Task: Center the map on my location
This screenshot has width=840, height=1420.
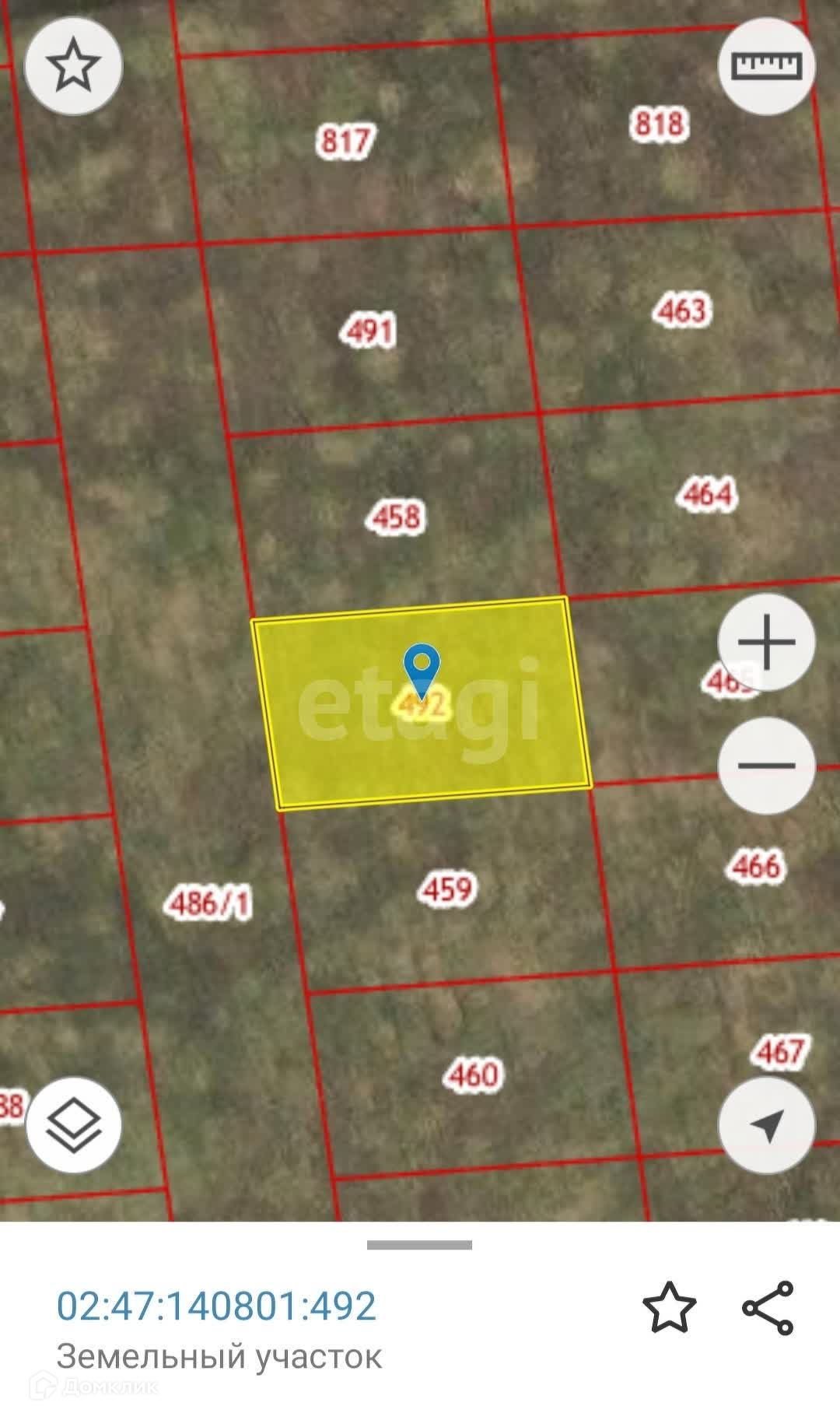Action: [766, 1125]
